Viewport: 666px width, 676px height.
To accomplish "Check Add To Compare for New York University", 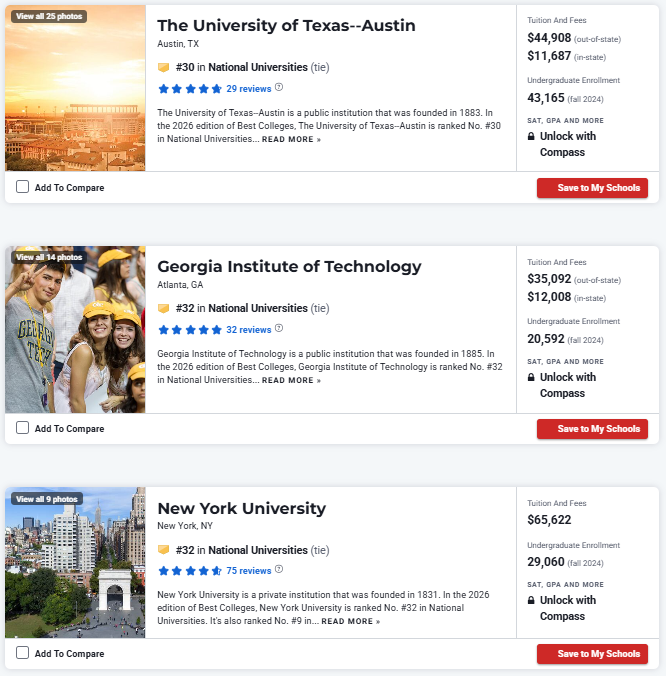I will coord(23,653).
